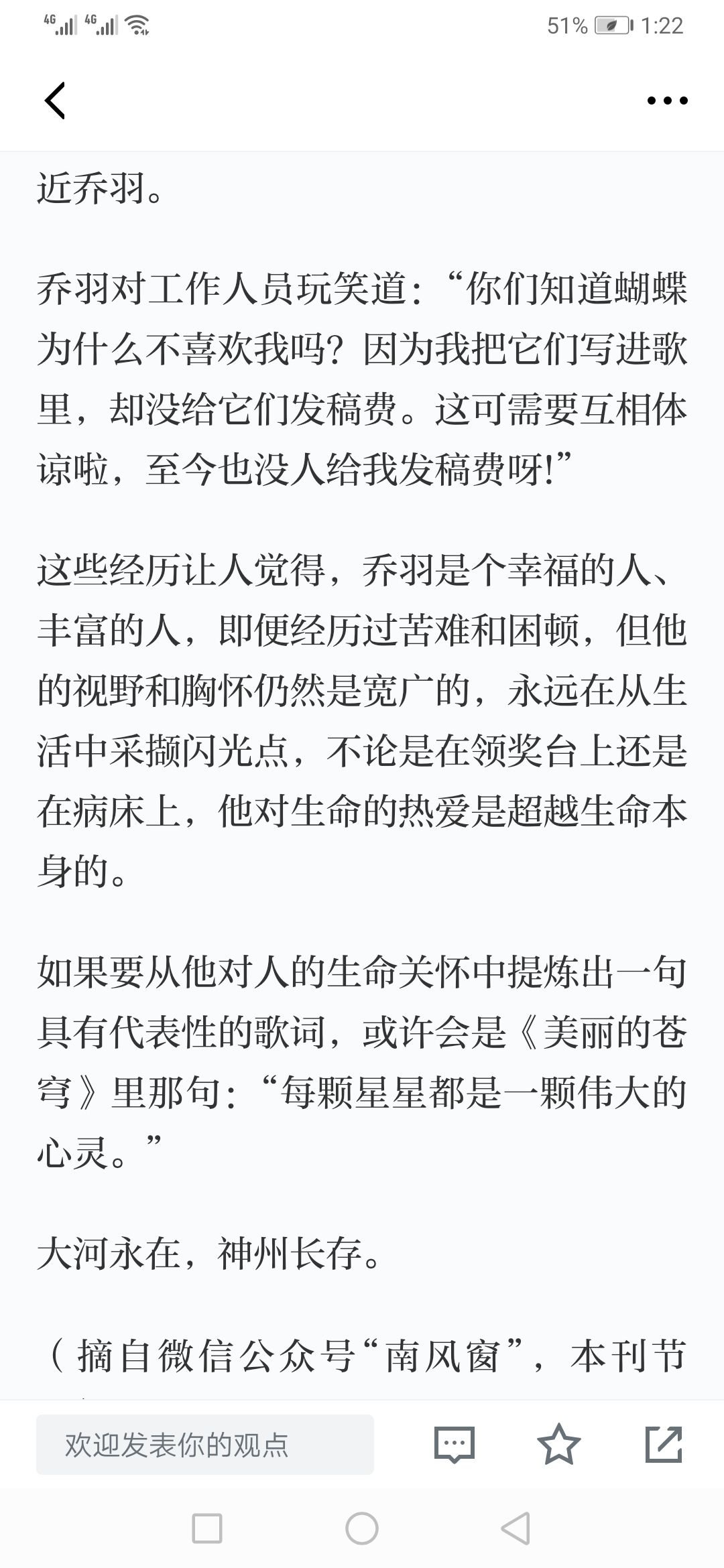Screen dimensions: 724x1568
Task: Tap the 欢迎发表你的观点 comment field
Action: pyautogui.click(x=205, y=1444)
